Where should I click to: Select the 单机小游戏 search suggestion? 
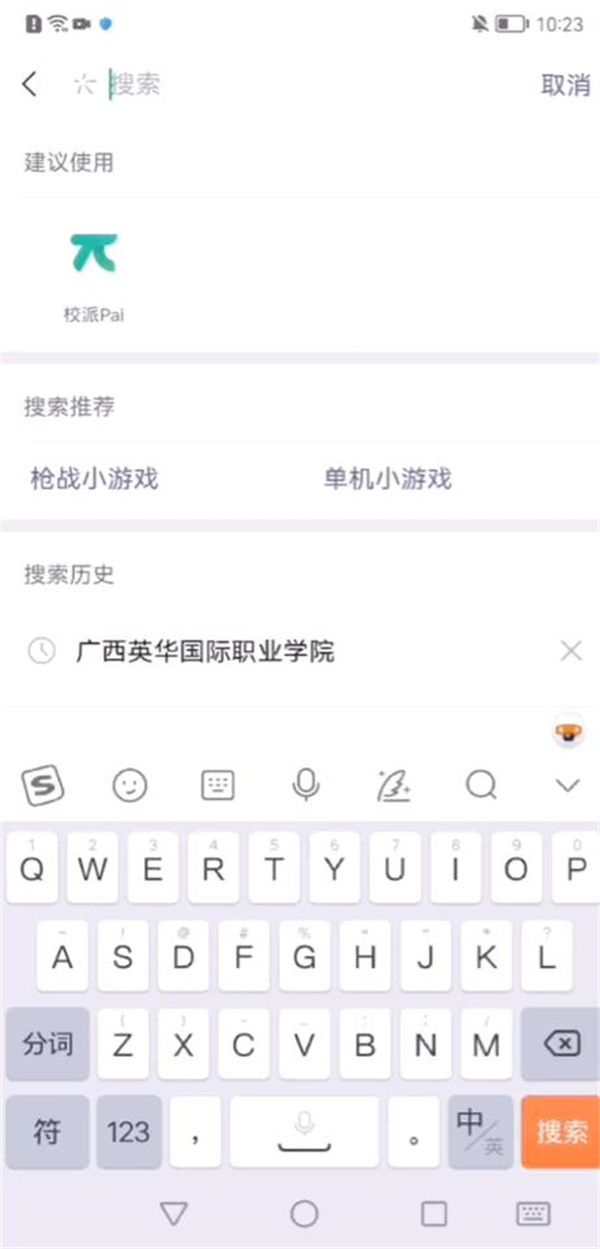coord(388,479)
